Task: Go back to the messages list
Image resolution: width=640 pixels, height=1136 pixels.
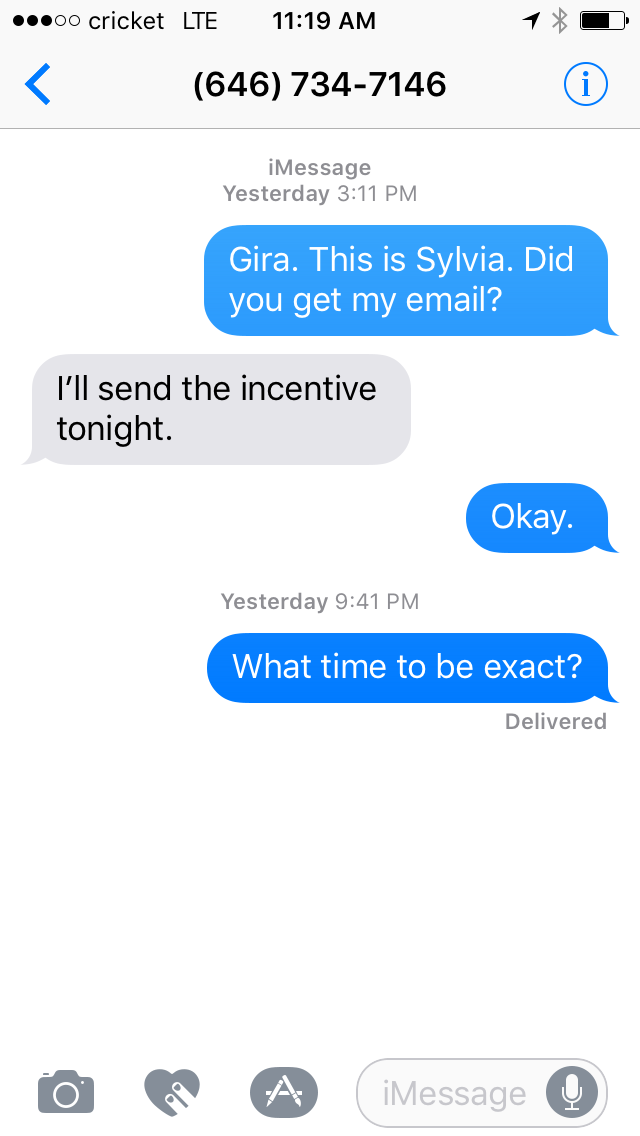Action: (x=38, y=84)
